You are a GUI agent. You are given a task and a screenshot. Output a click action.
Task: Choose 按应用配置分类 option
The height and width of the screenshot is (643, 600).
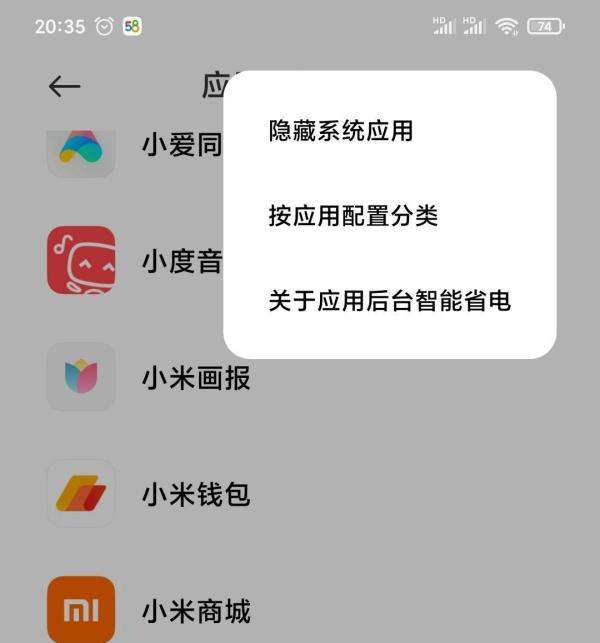click(353, 216)
